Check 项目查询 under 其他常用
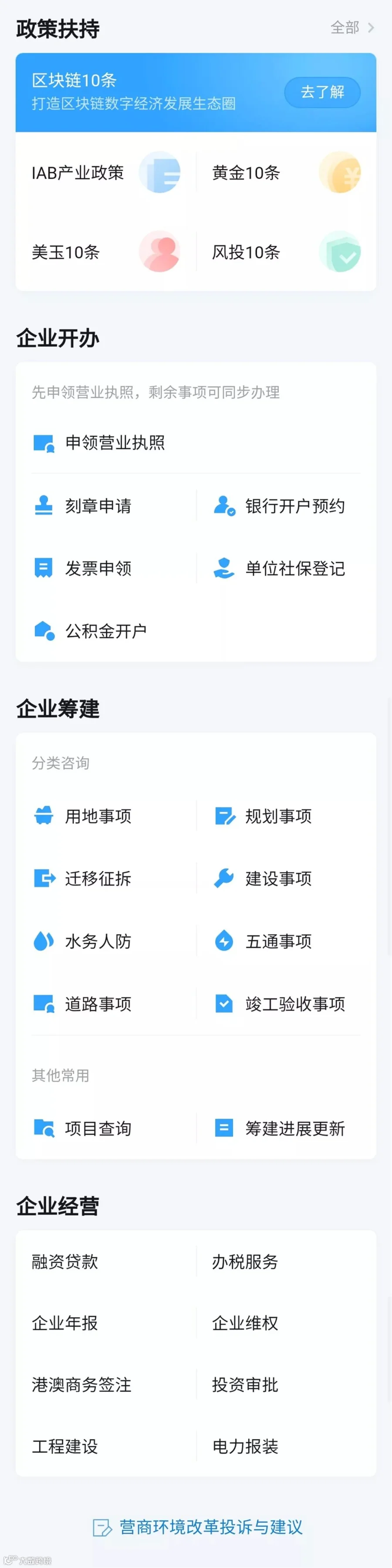 click(x=98, y=1129)
